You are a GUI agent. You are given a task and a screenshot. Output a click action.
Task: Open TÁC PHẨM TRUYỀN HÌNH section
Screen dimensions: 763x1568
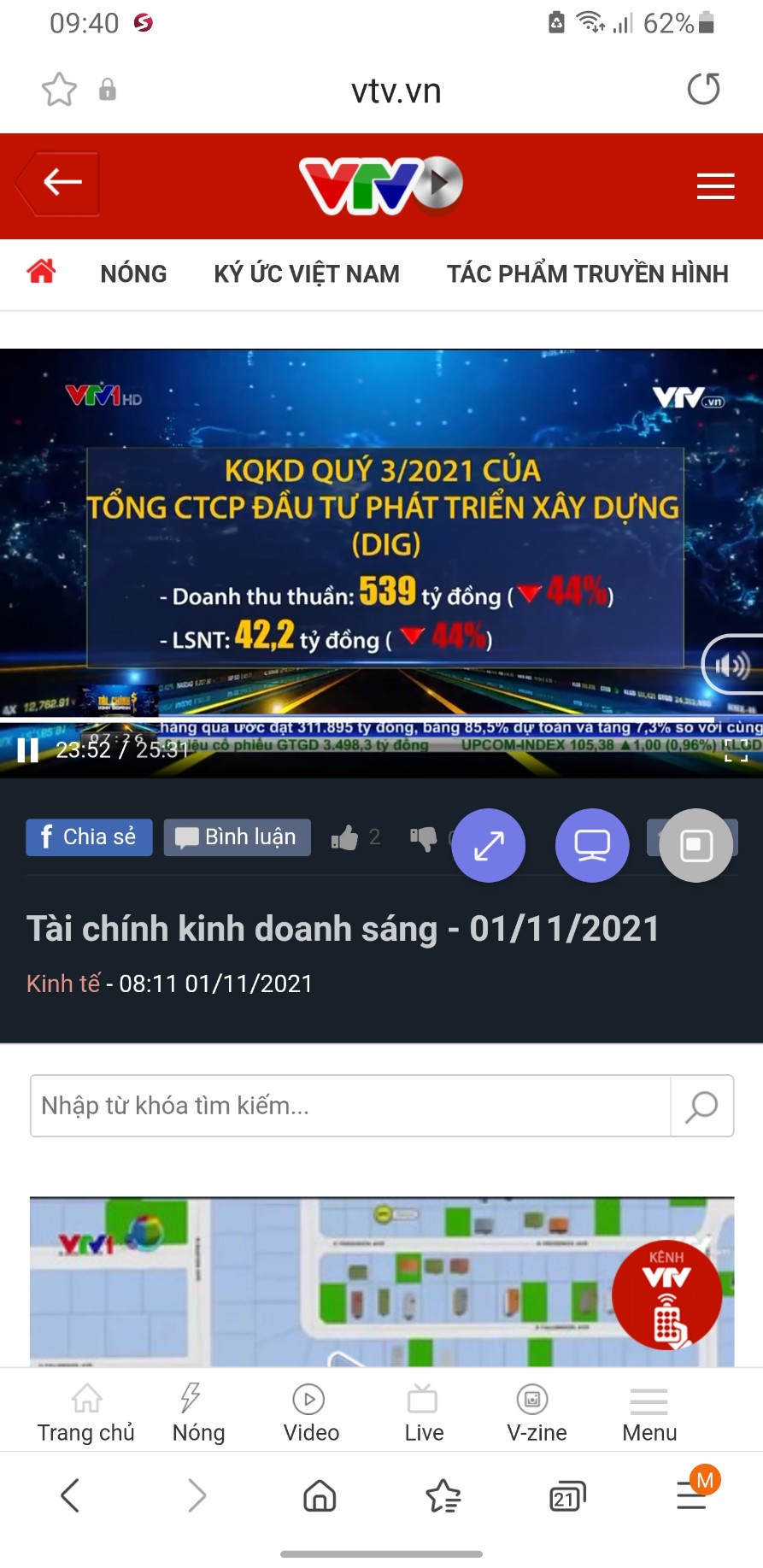(x=587, y=273)
